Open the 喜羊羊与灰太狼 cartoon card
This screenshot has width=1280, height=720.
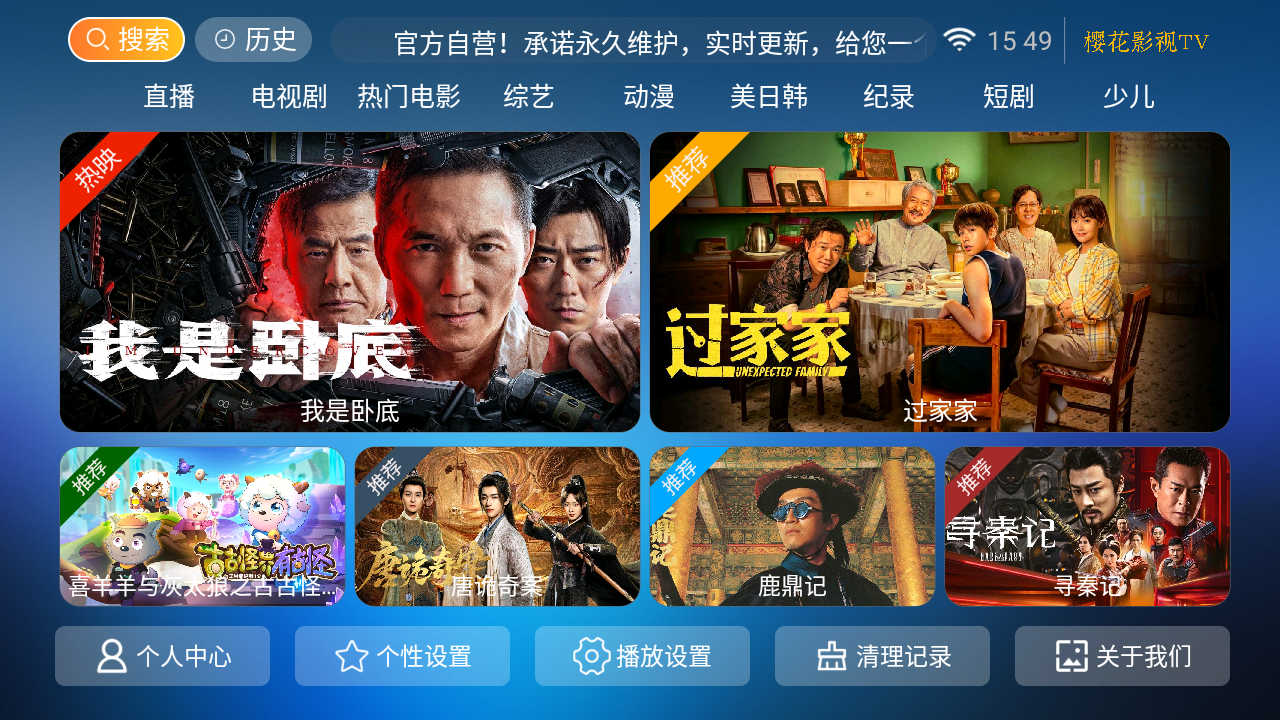click(202, 526)
